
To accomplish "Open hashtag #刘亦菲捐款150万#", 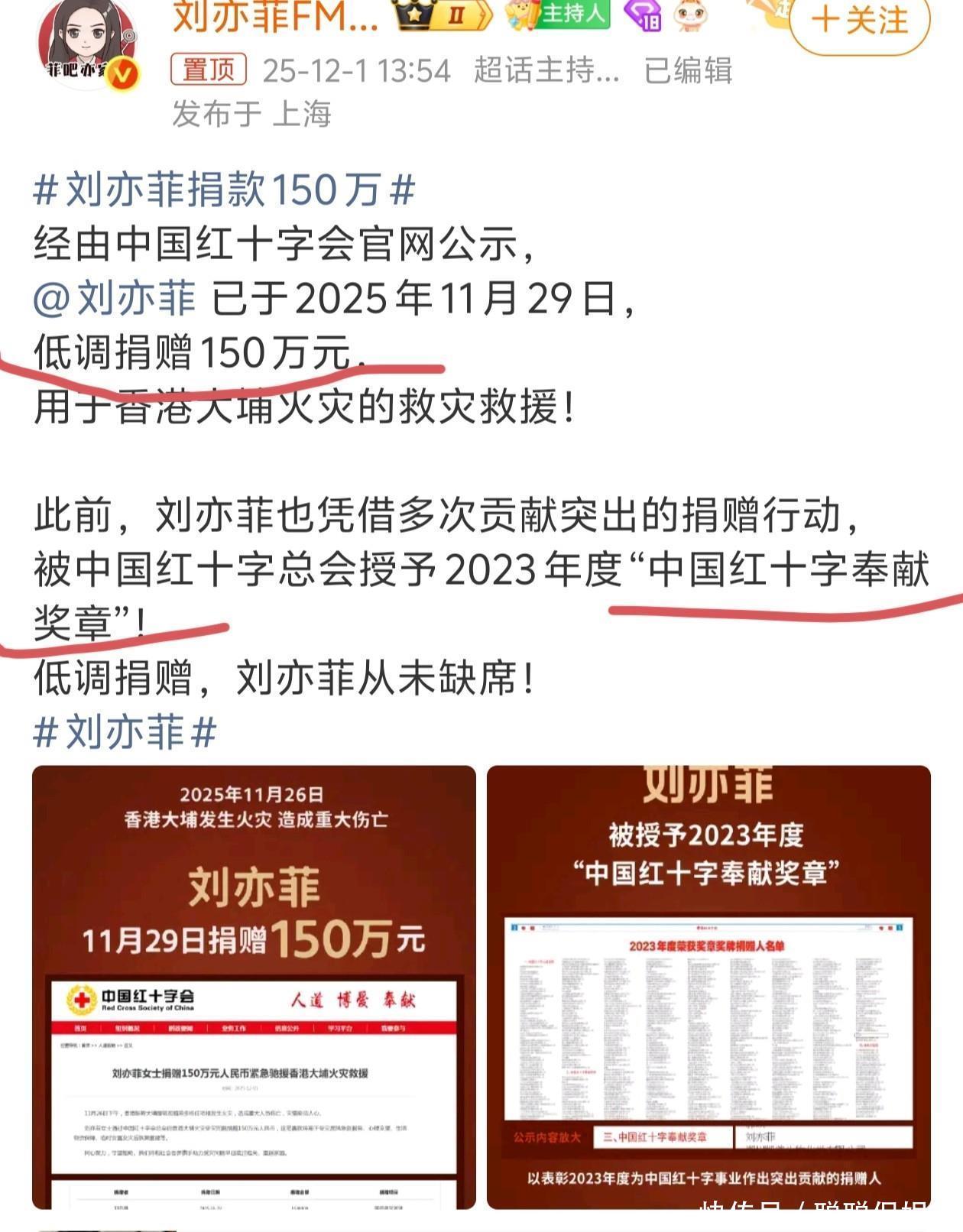I will (x=225, y=189).
